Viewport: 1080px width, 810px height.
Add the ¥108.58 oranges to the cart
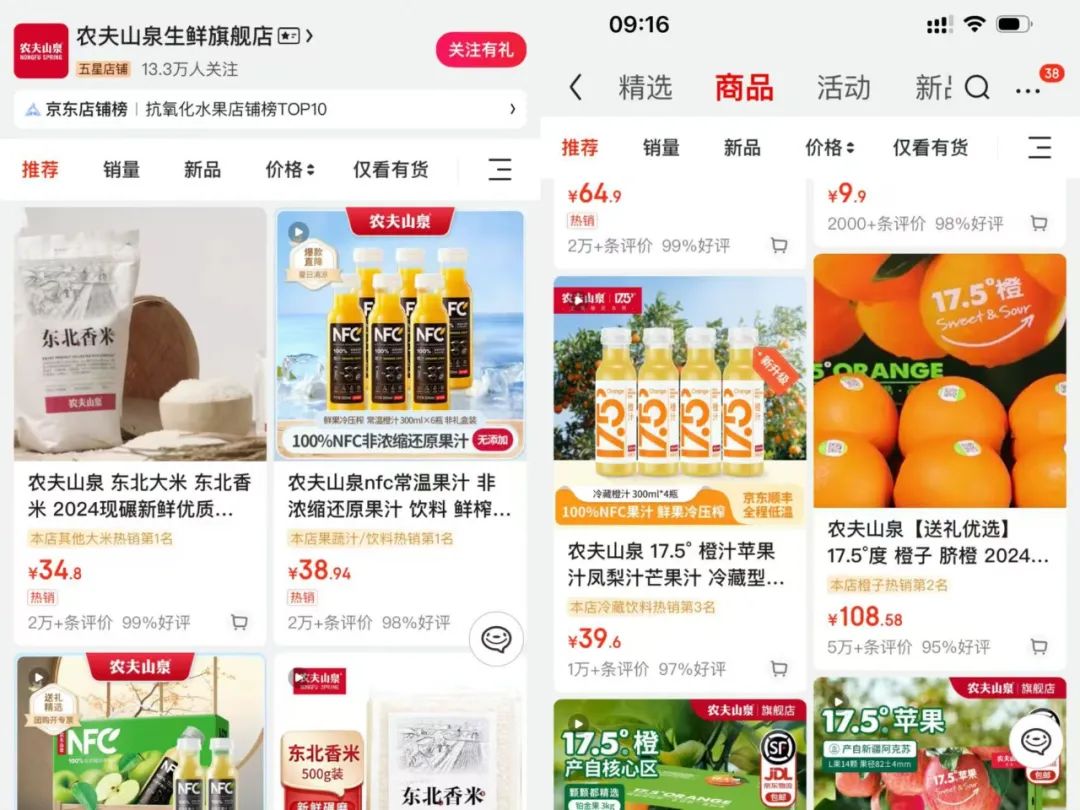point(1039,646)
